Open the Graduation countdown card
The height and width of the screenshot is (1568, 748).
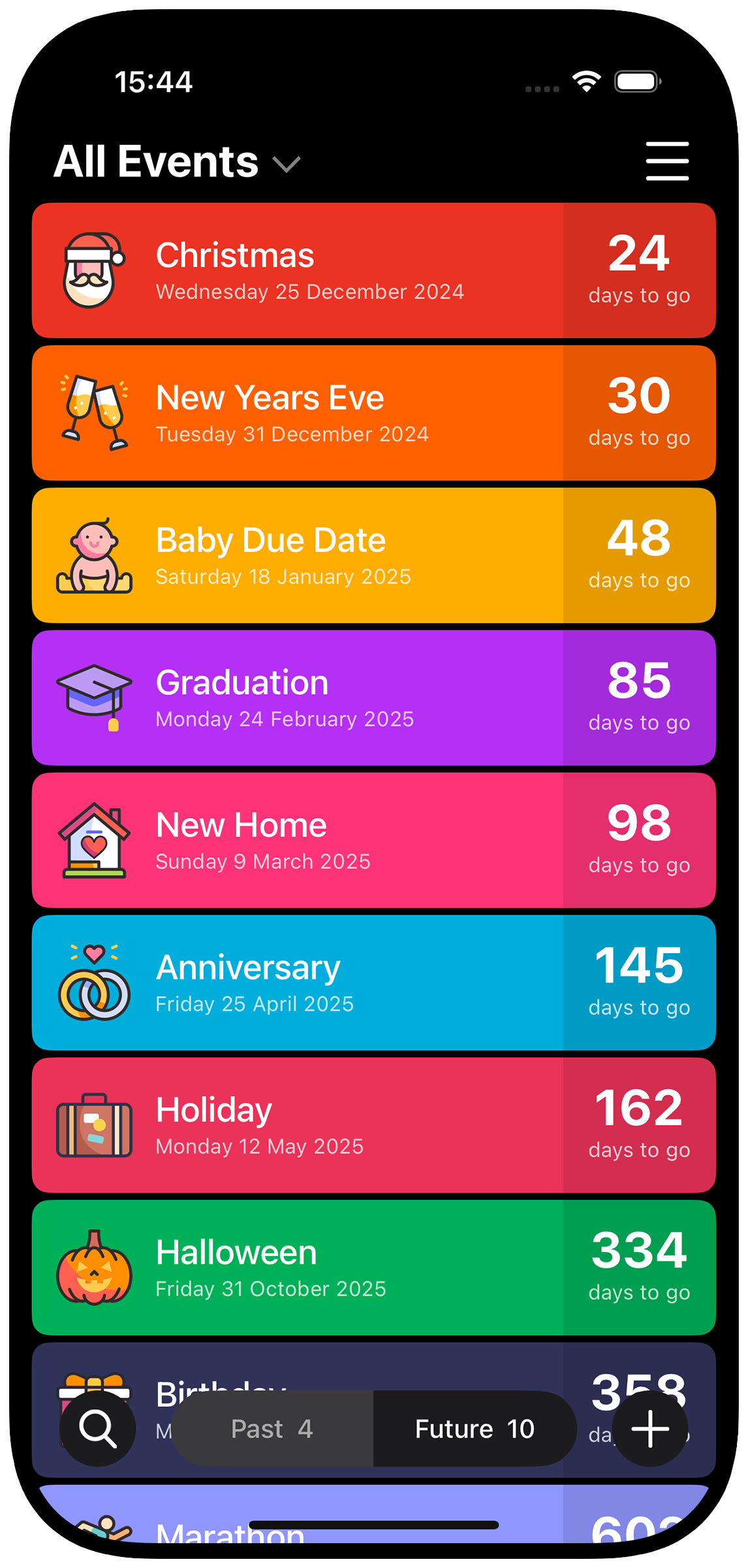(373, 698)
